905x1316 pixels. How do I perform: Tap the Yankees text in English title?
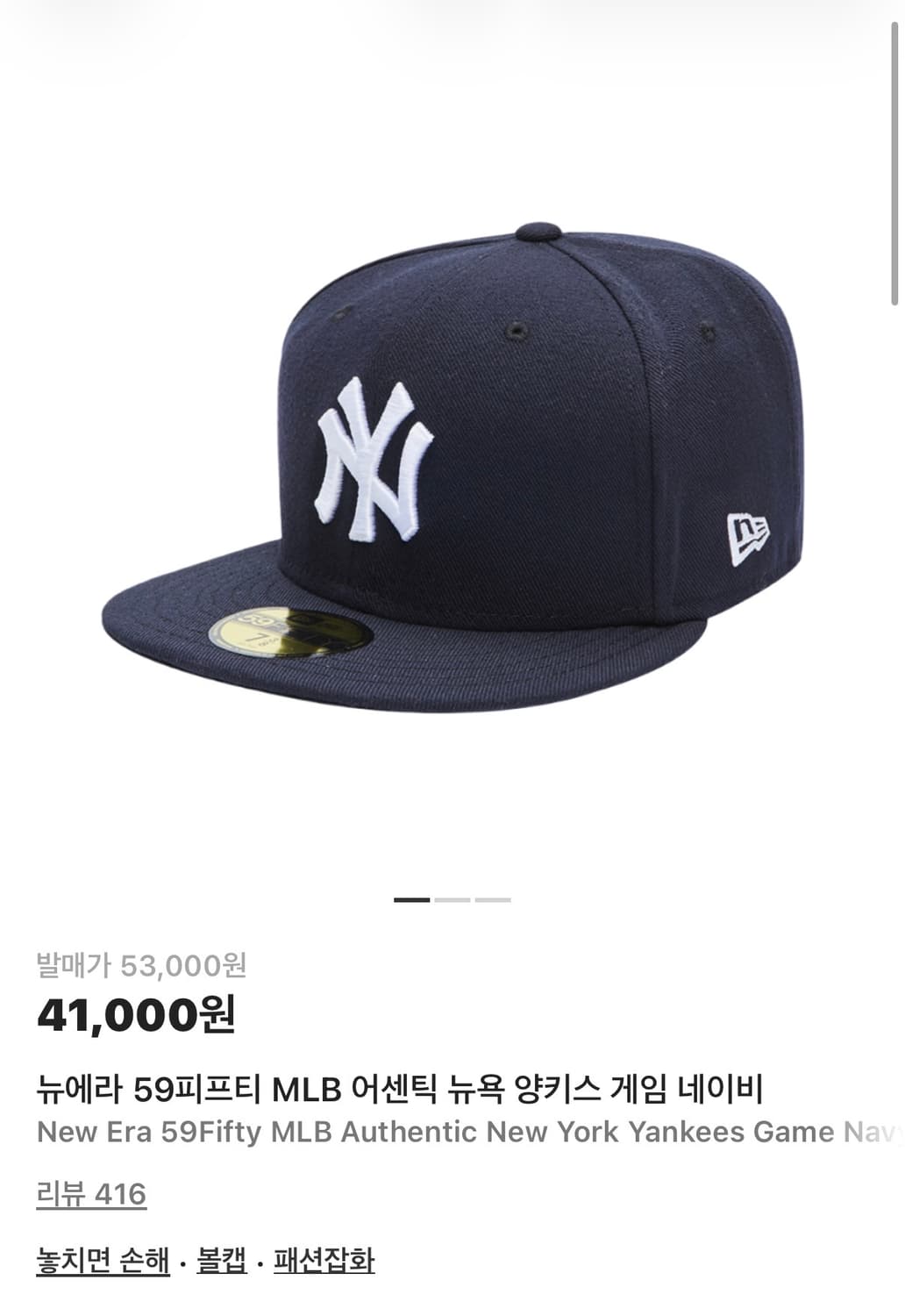[672, 1133]
